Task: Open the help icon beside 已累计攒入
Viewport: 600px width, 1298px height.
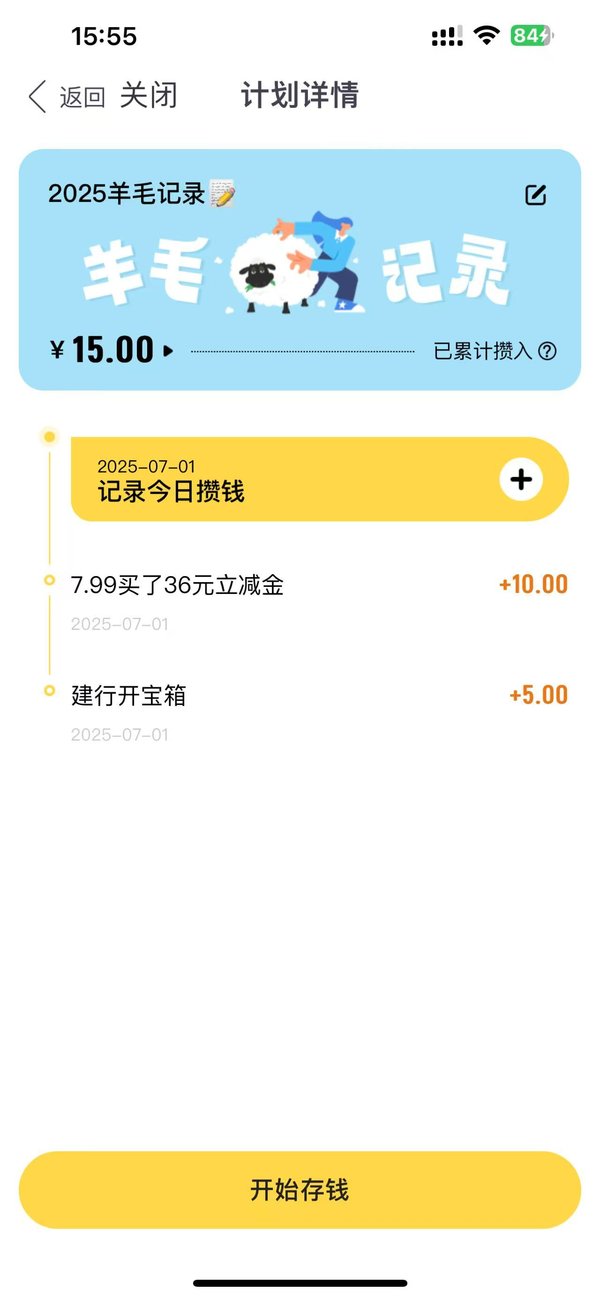Action: pos(547,351)
